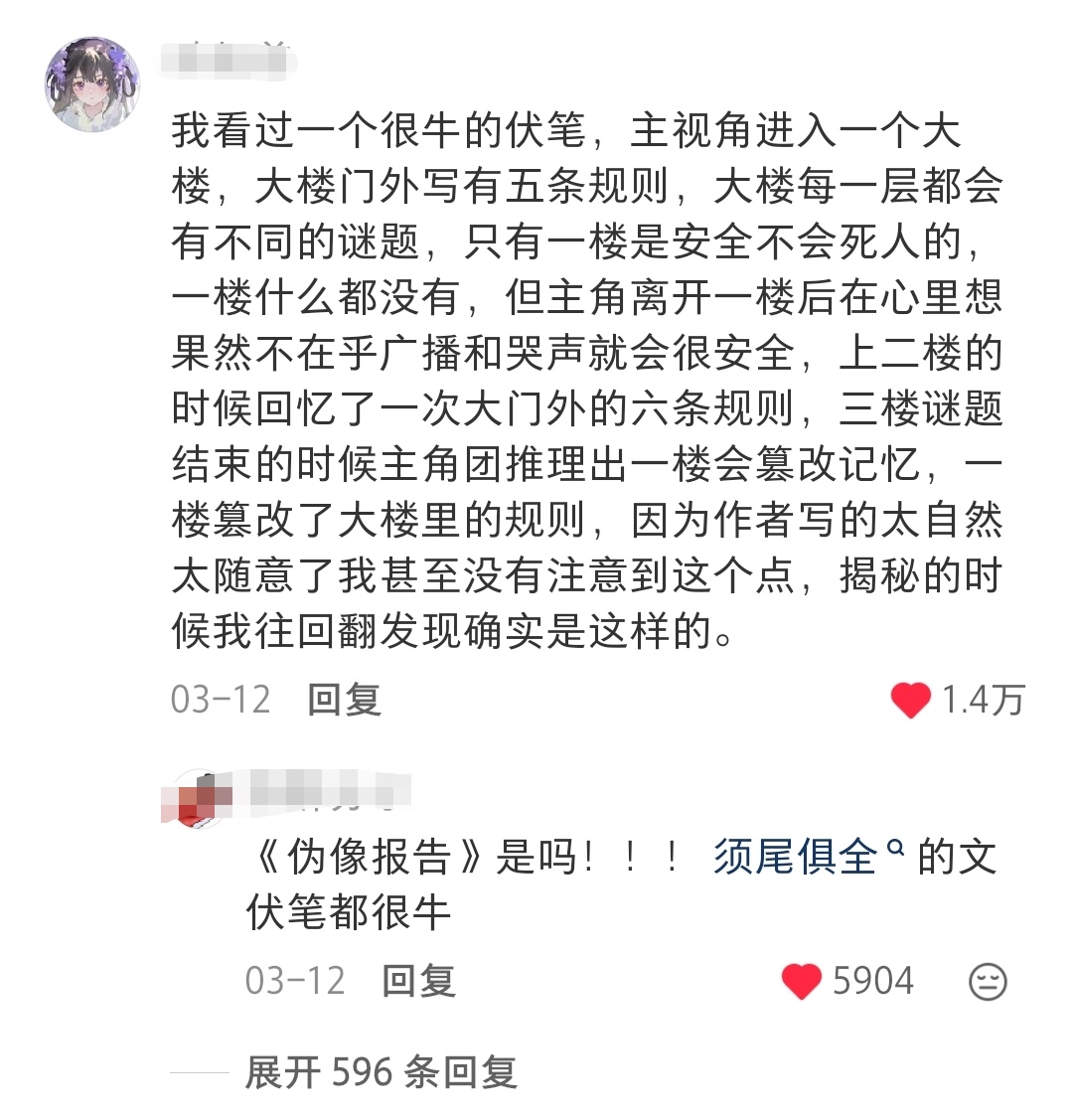Reply to the 伪像报告 comment
The image size is (1073, 1120).
click(418, 981)
